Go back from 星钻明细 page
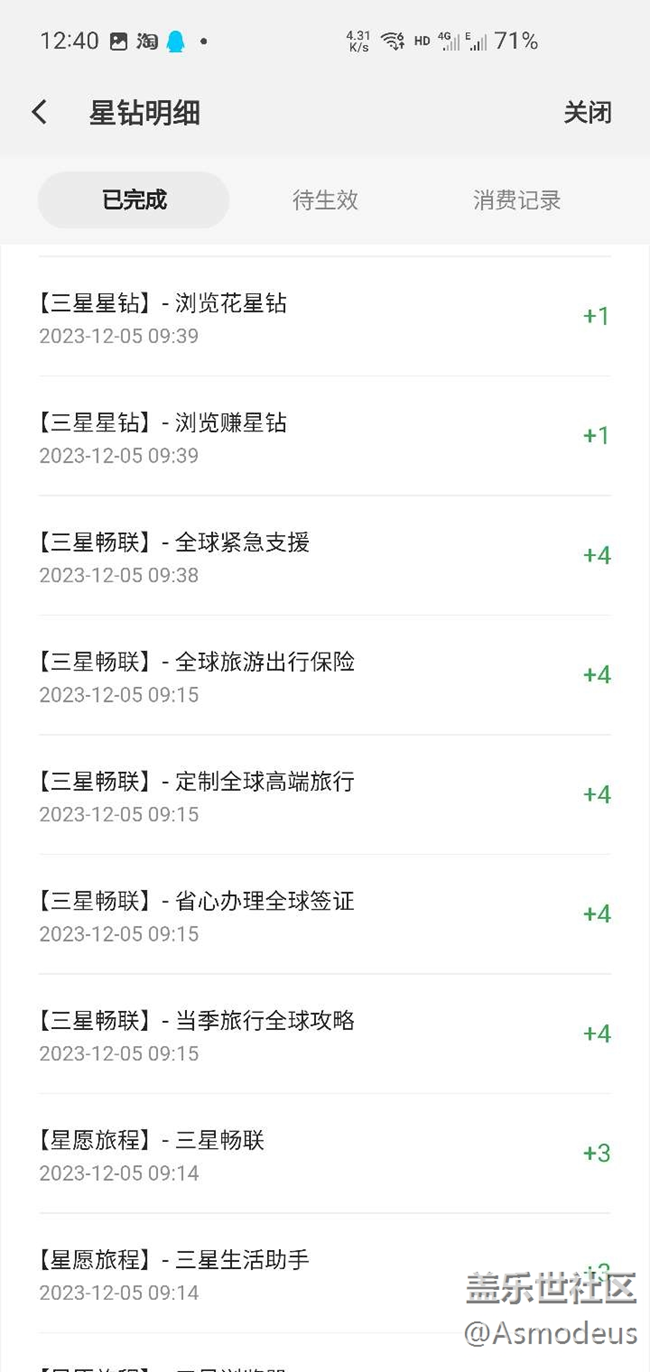 (x=40, y=113)
